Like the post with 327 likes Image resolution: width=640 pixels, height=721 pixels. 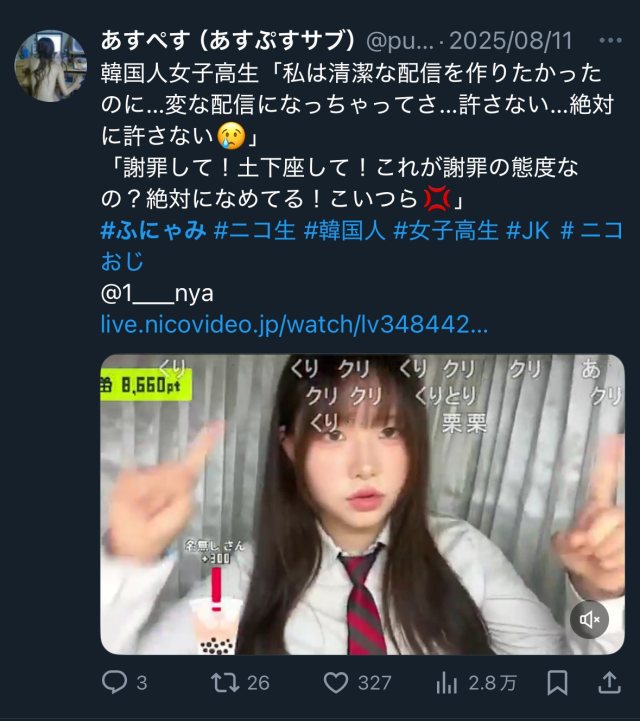(336, 683)
